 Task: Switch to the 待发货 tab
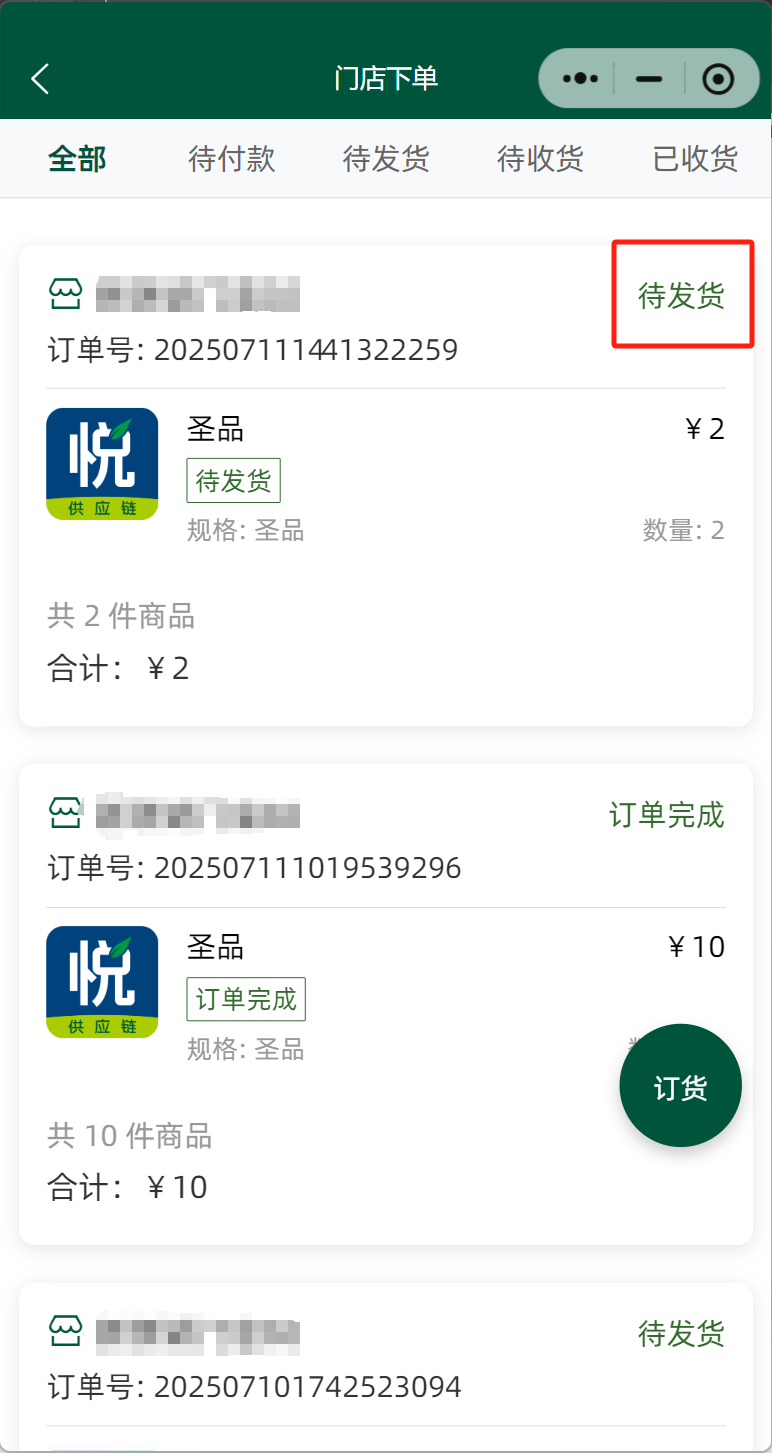point(386,158)
